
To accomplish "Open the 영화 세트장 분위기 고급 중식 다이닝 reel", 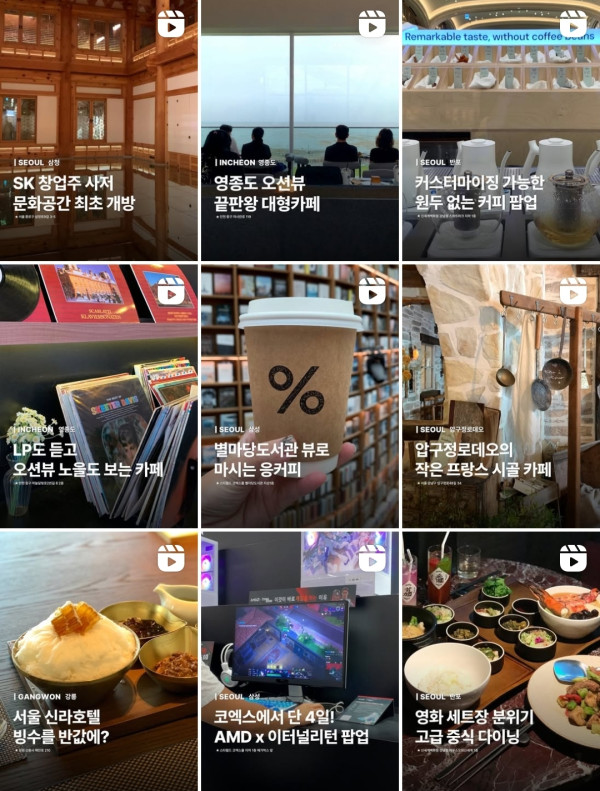I will (x=501, y=661).
